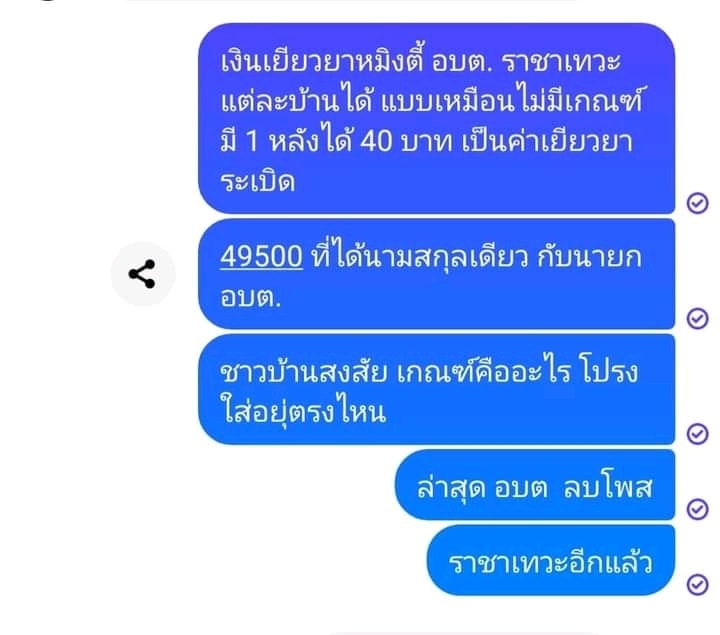Open the underlined 49500 link
The height and width of the screenshot is (635, 720).
[x=261, y=257]
